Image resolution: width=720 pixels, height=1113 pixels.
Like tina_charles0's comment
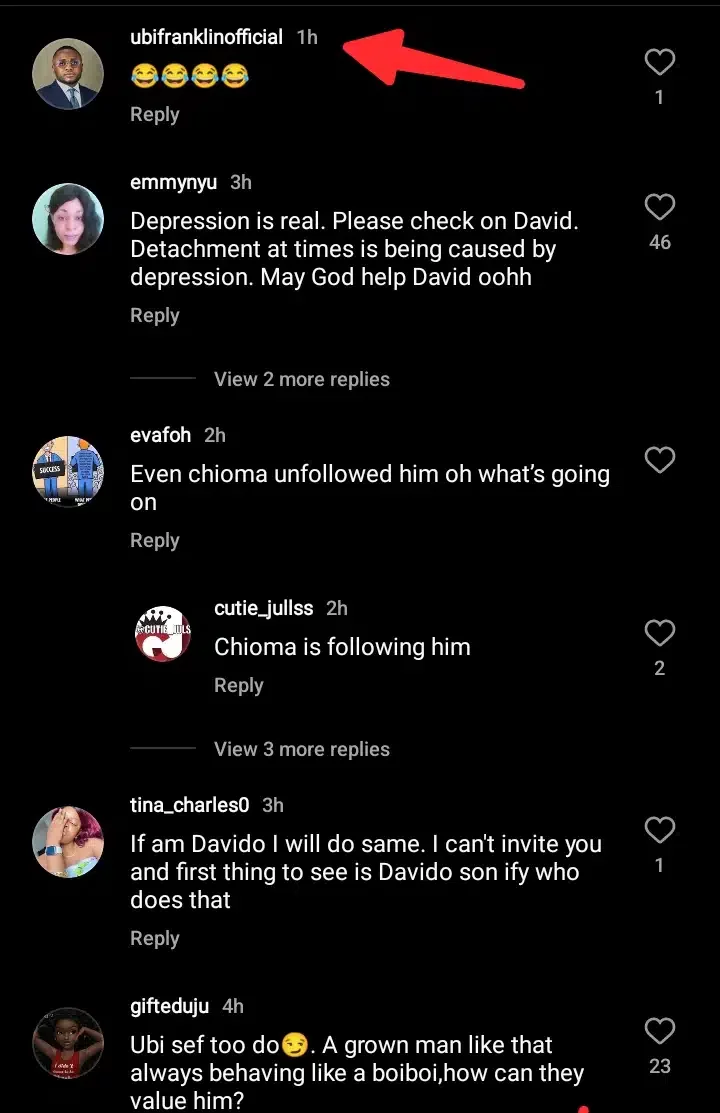[x=659, y=830]
